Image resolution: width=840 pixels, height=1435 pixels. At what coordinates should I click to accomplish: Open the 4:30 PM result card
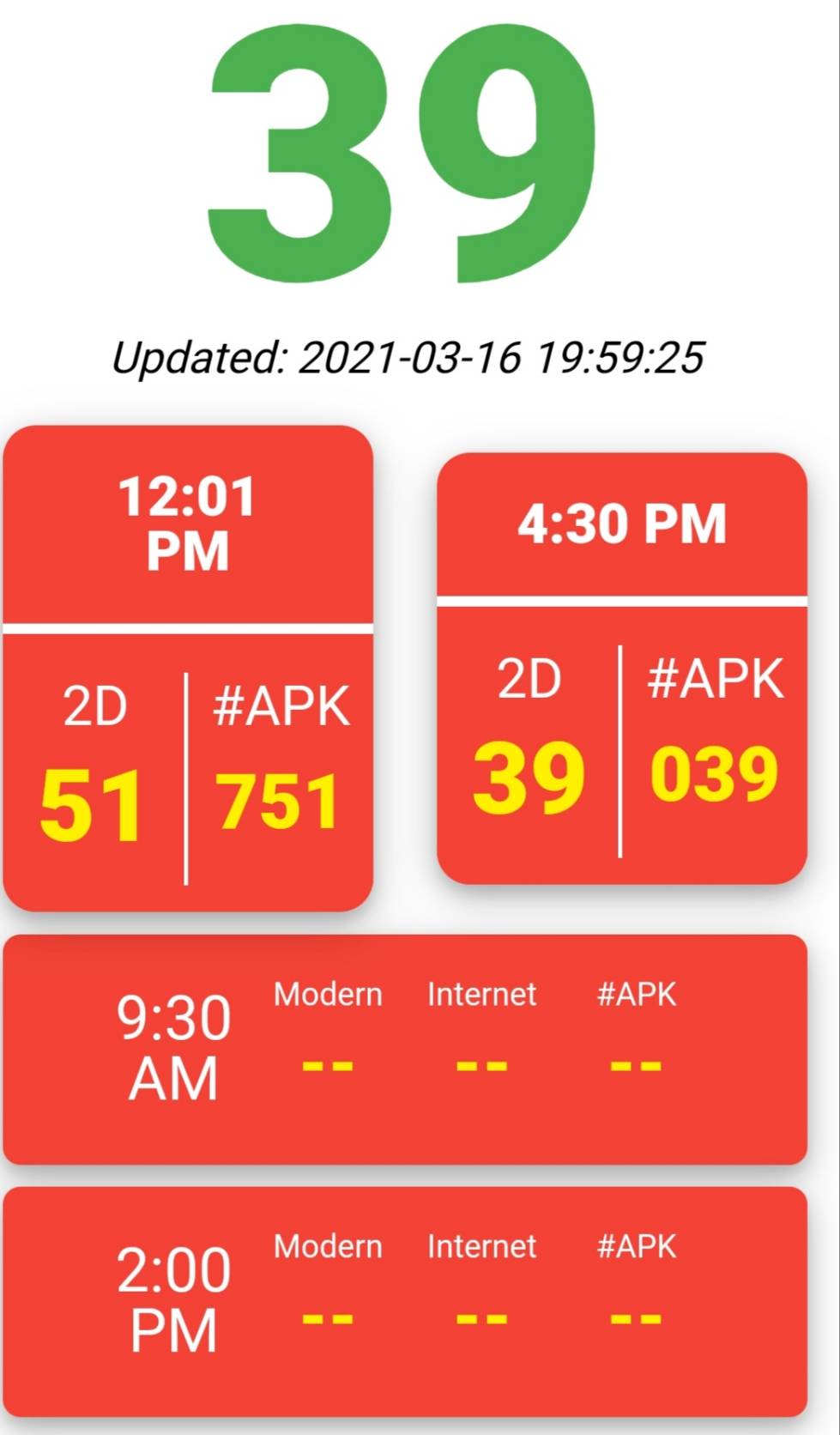pyautogui.click(x=622, y=668)
